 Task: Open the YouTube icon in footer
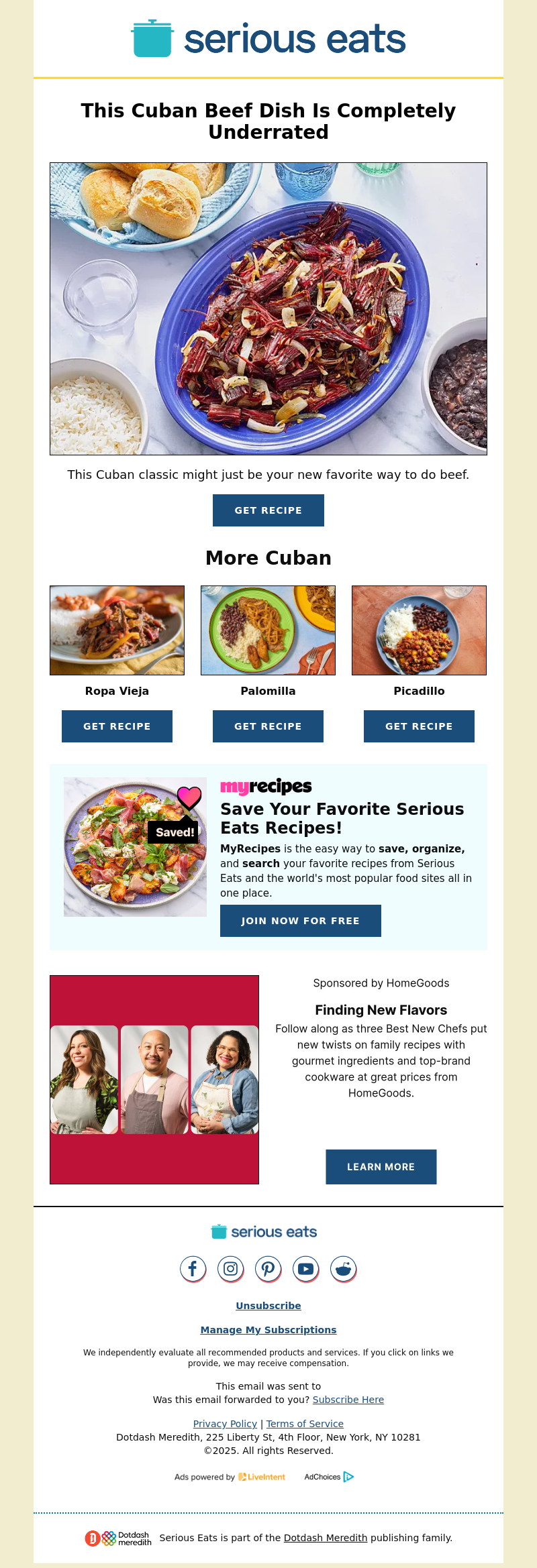coord(305,1269)
